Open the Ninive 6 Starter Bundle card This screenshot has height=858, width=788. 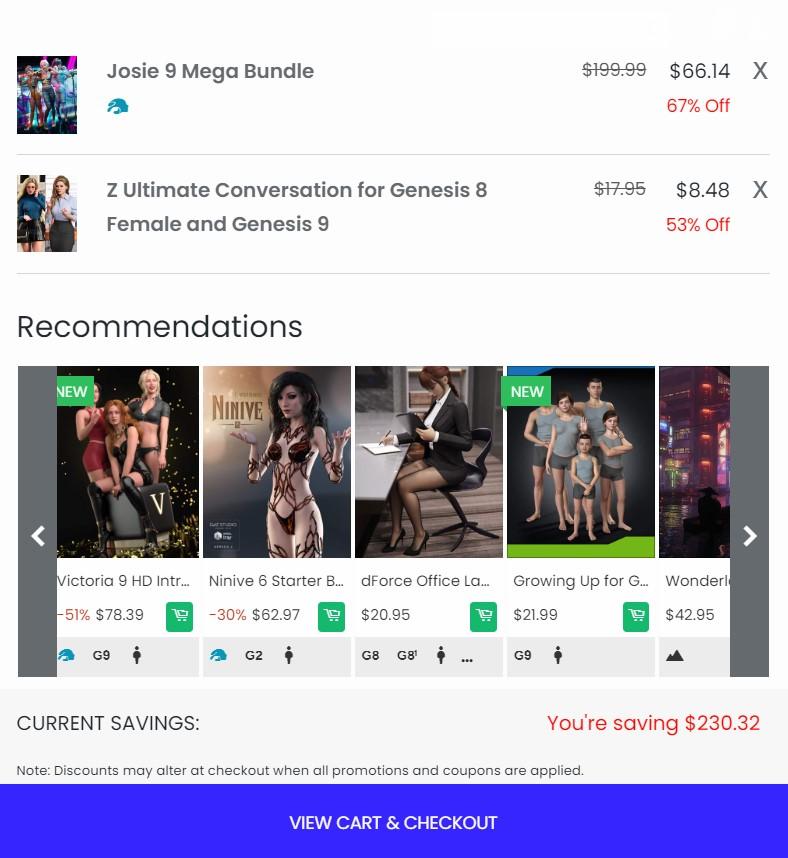click(277, 462)
